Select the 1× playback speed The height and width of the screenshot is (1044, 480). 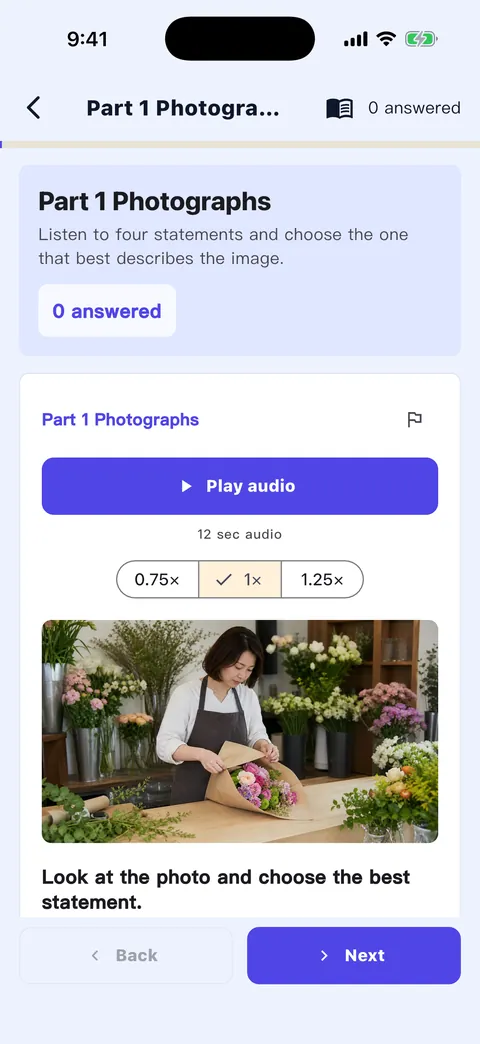240,579
